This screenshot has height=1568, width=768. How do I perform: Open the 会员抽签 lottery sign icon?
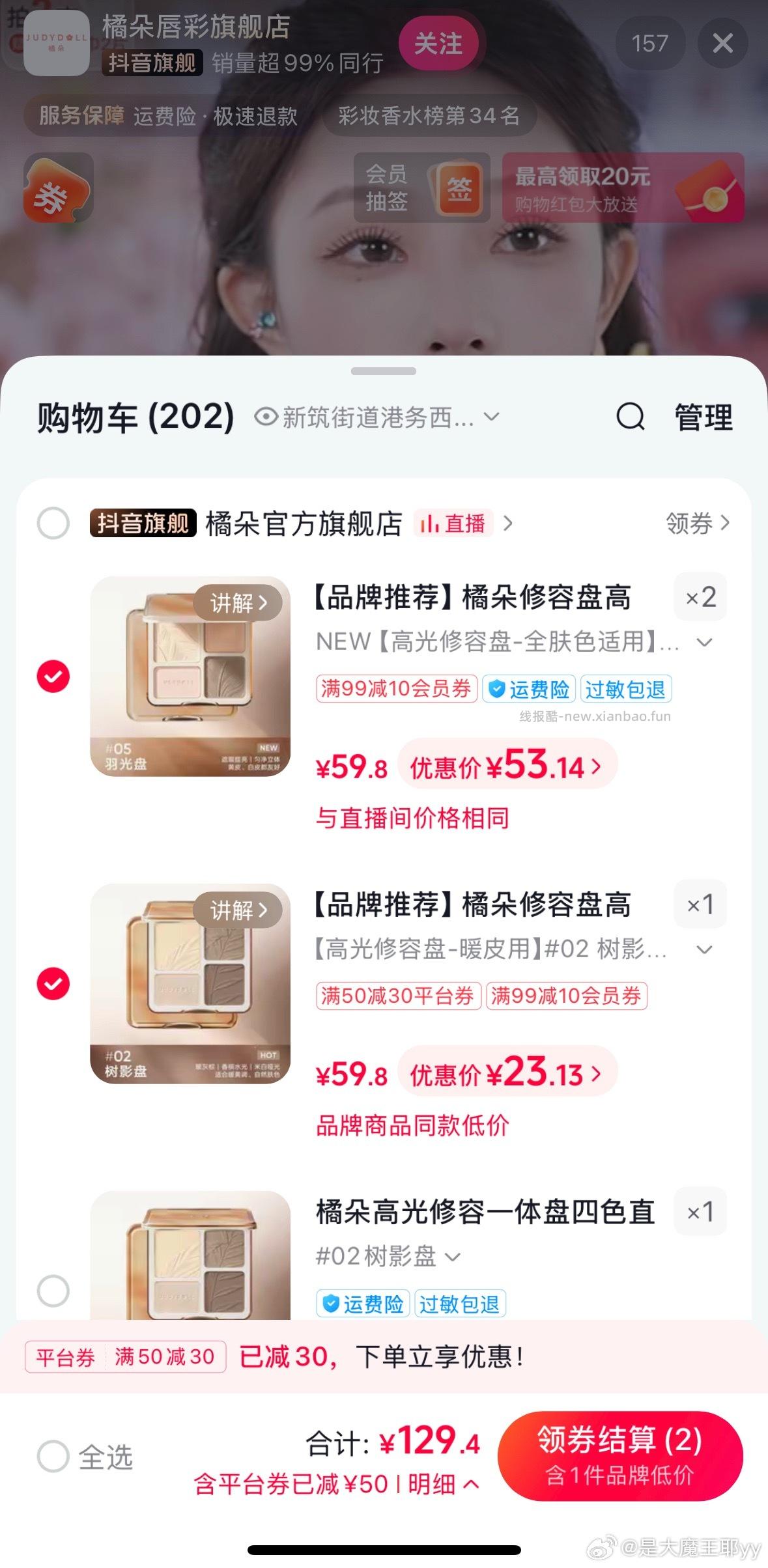pyautogui.click(x=421, y=188)
